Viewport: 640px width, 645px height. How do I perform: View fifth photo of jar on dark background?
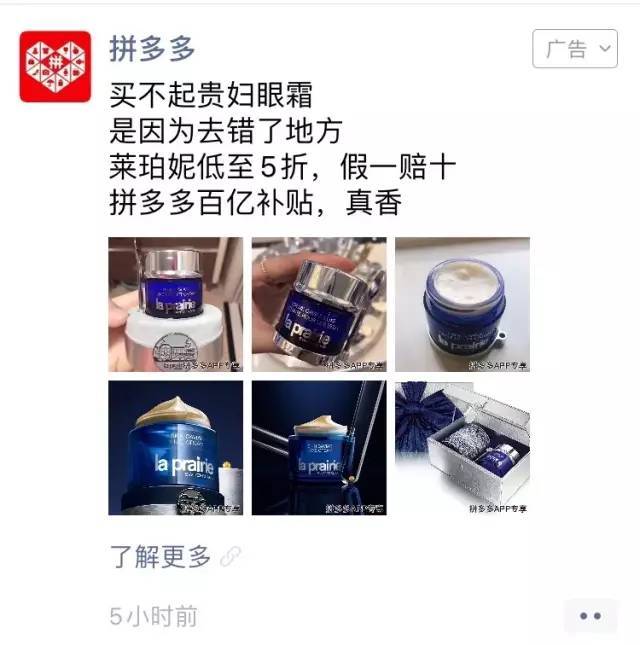click(318, 447)
